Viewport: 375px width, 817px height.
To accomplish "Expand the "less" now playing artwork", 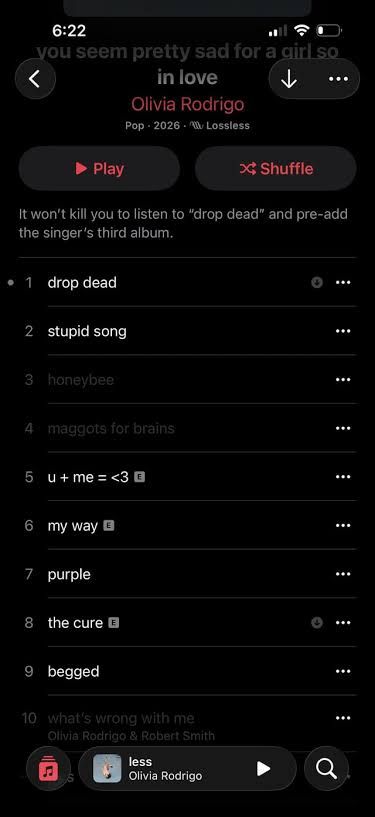I will point(107,769).
